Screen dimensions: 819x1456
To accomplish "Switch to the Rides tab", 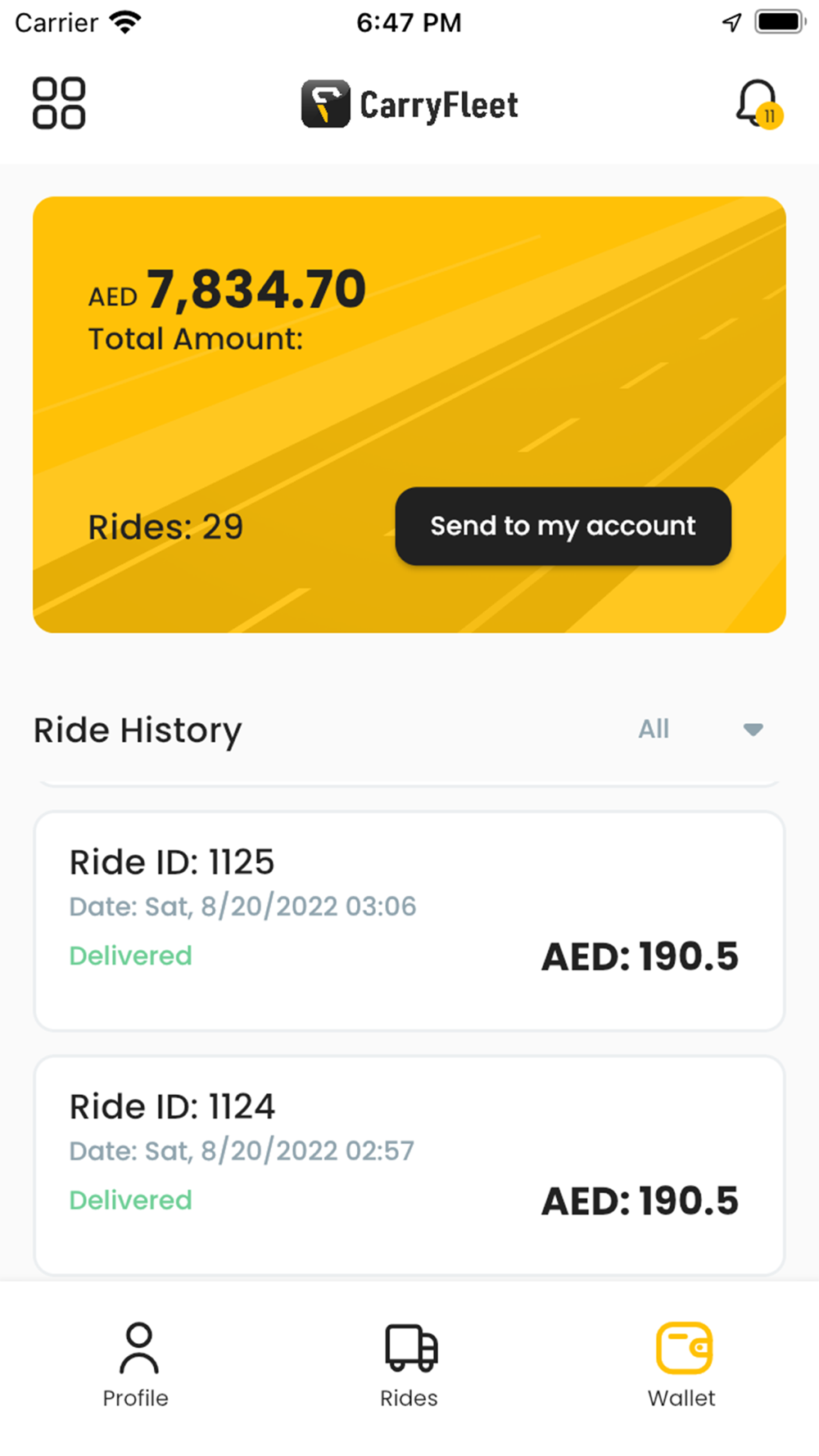I will click(409, 1365).
